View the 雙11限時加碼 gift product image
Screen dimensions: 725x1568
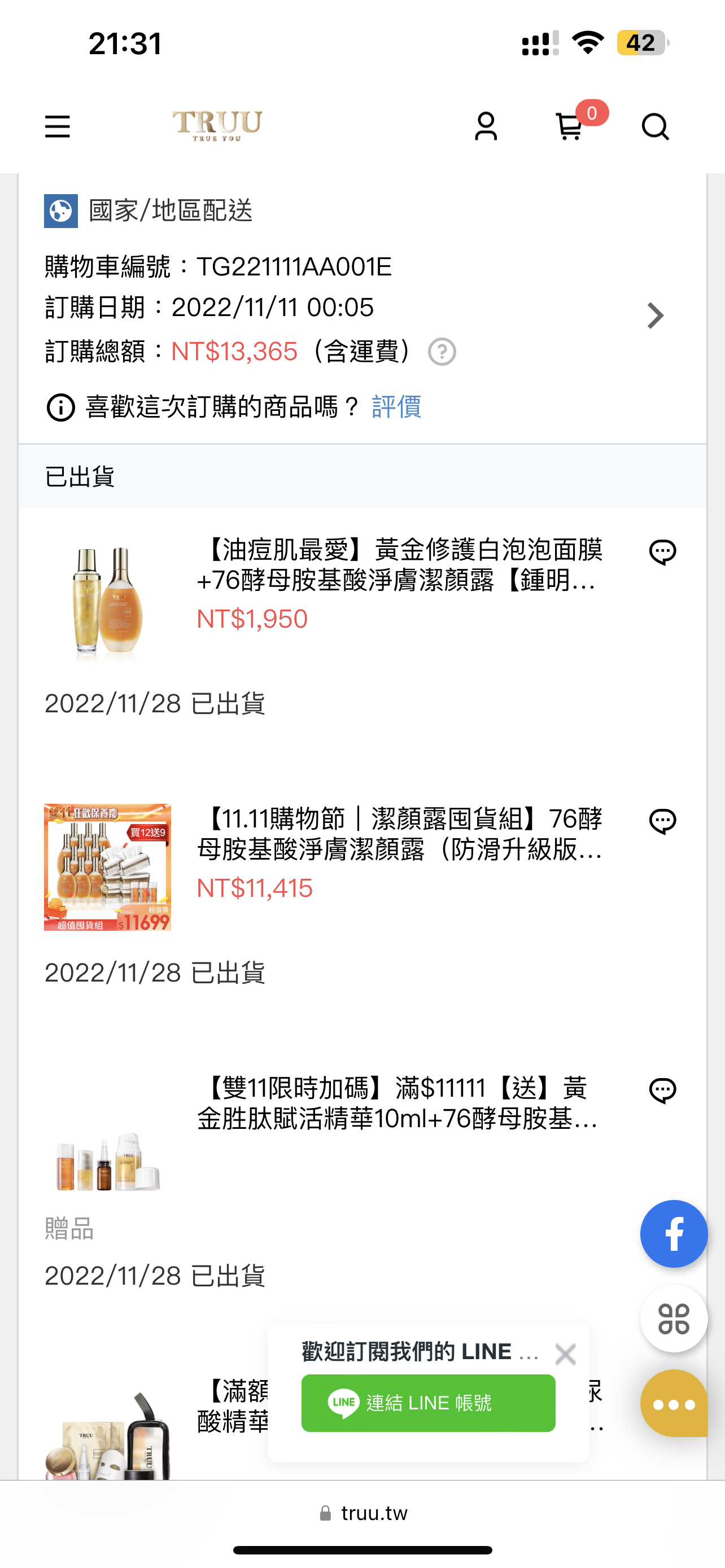(108, 1159)
